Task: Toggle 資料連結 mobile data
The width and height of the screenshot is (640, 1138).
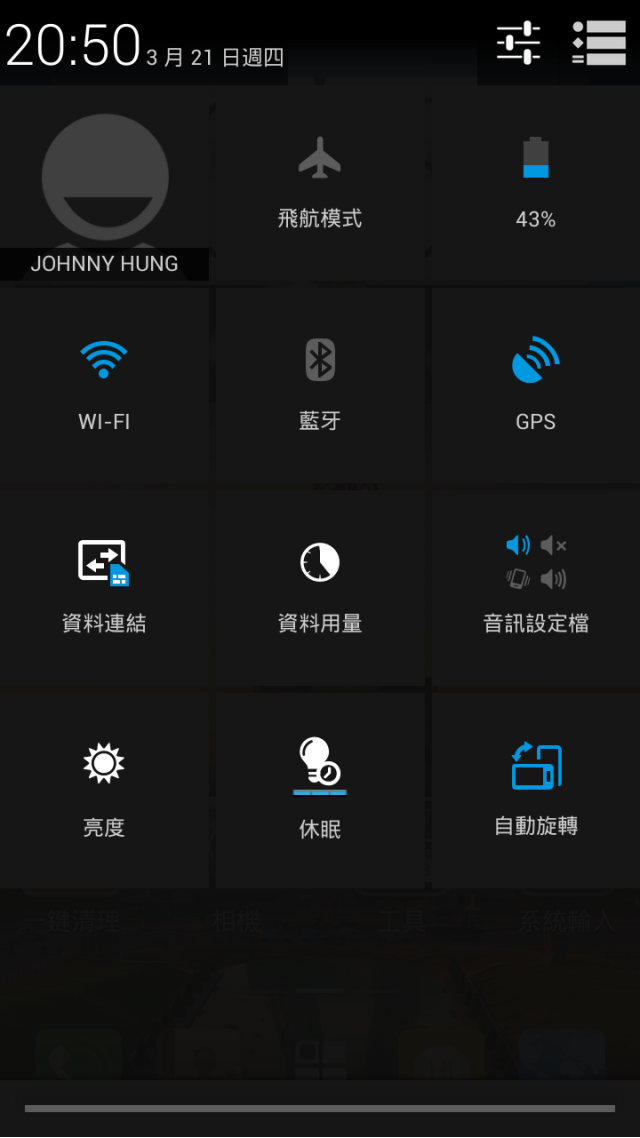Action: coord(104,588)
